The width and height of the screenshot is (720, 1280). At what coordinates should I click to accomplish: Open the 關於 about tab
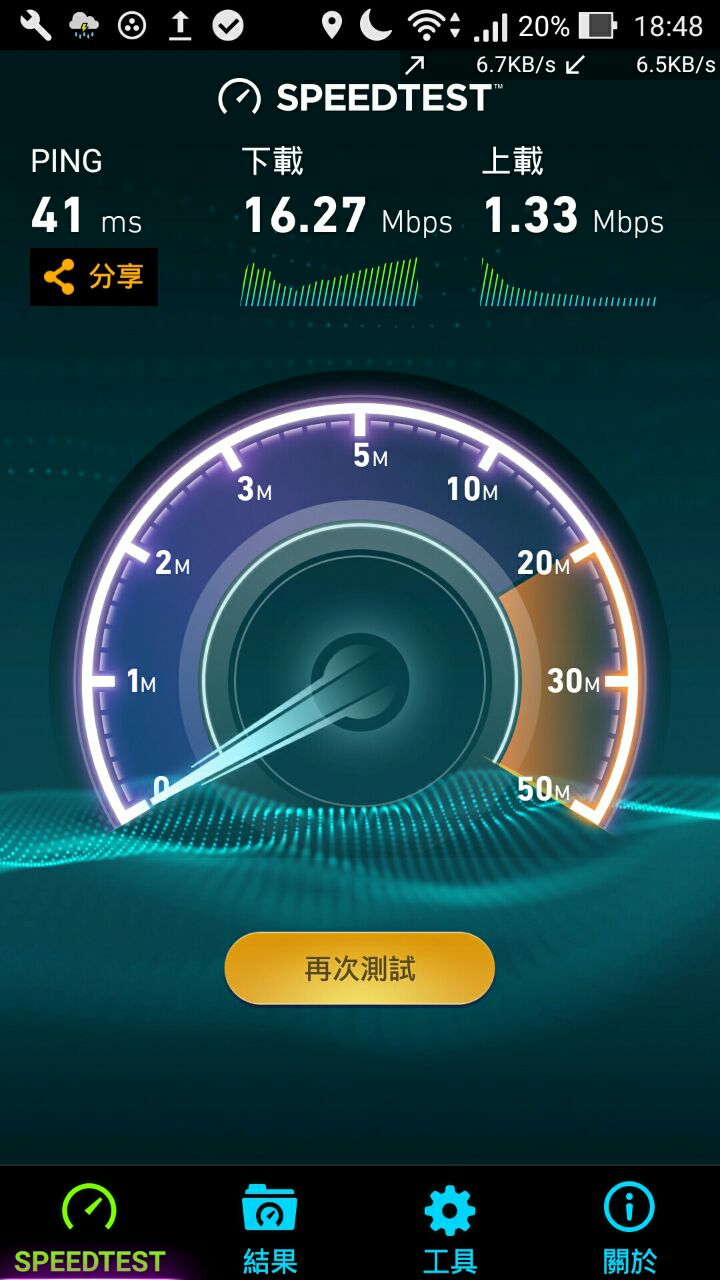630,1226
